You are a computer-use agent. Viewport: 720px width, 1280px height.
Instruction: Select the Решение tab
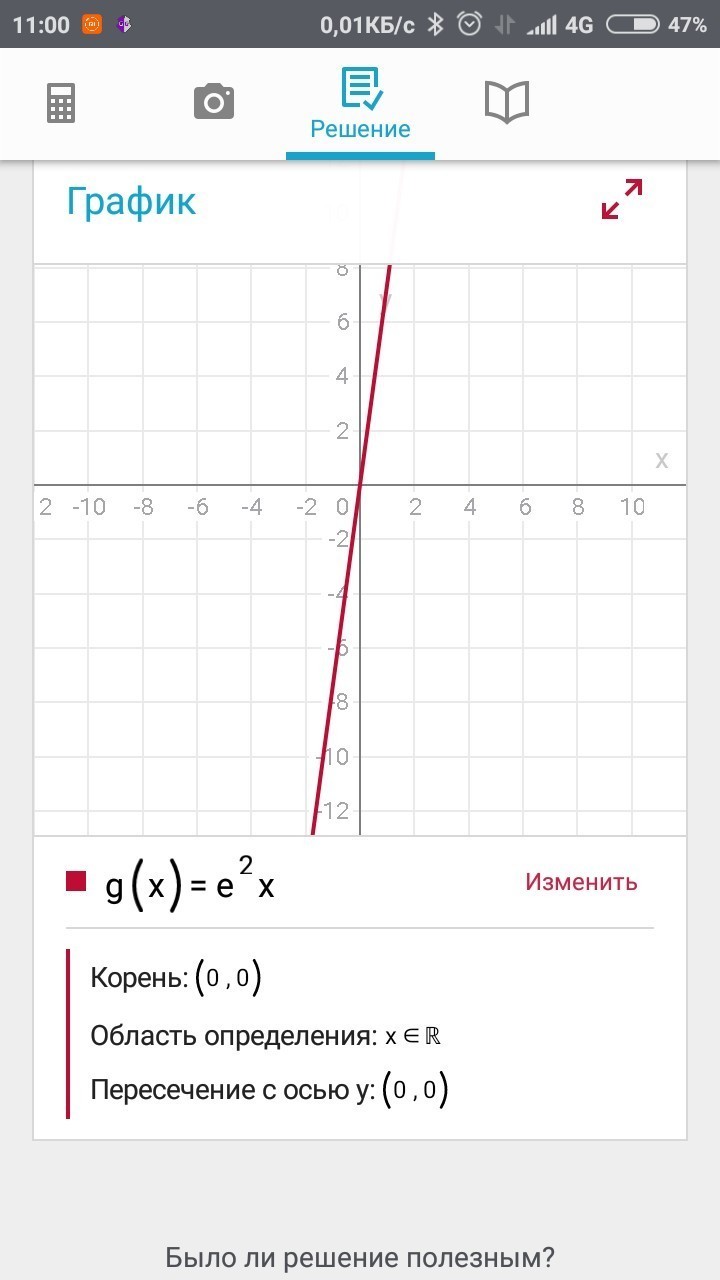(x=360, y=106)
